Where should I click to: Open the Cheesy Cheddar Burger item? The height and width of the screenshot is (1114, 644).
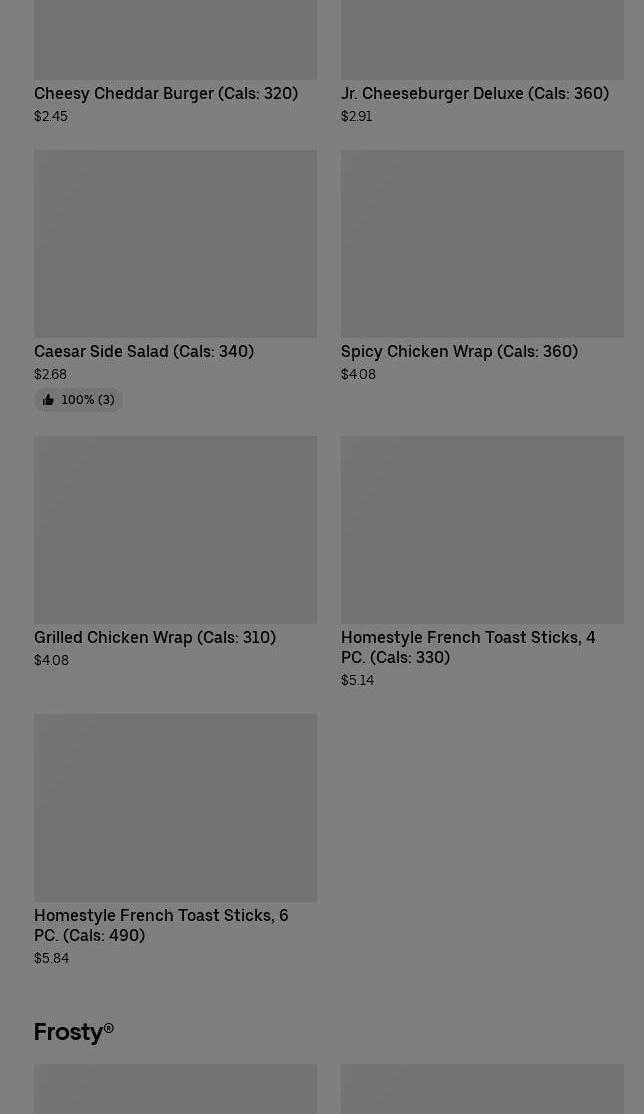pyautogui.click(x=176, y=63)
